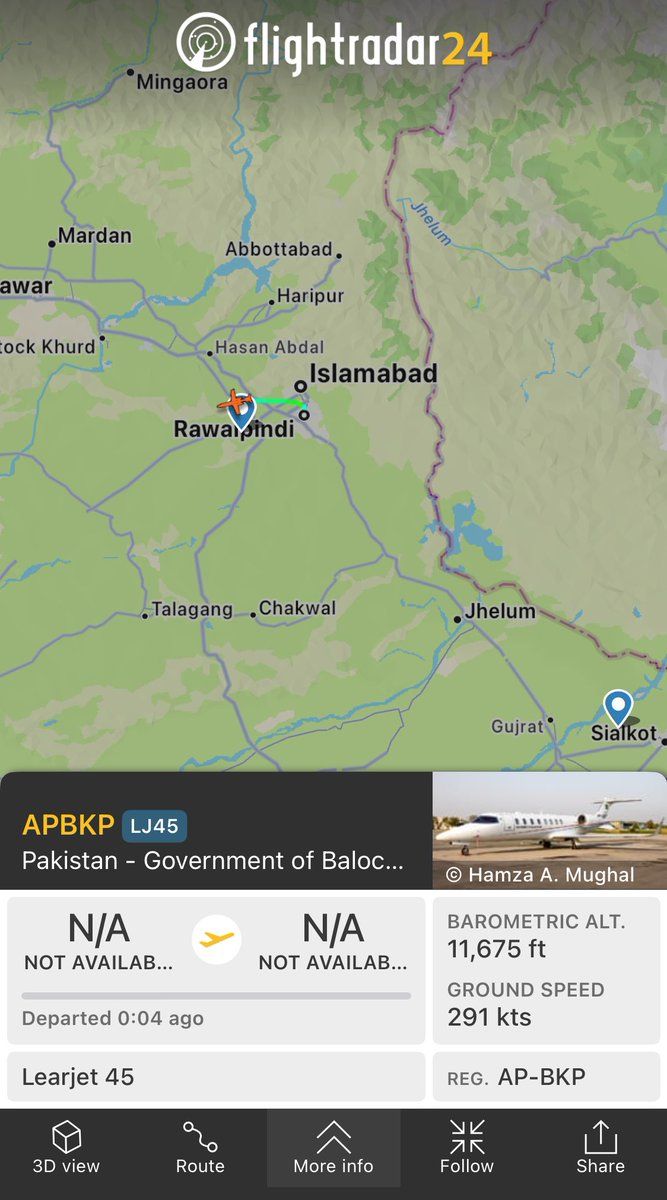Screen dimensions: 667x1200
Task: Expand More info panel
Action: click(x=333, y=1147)
